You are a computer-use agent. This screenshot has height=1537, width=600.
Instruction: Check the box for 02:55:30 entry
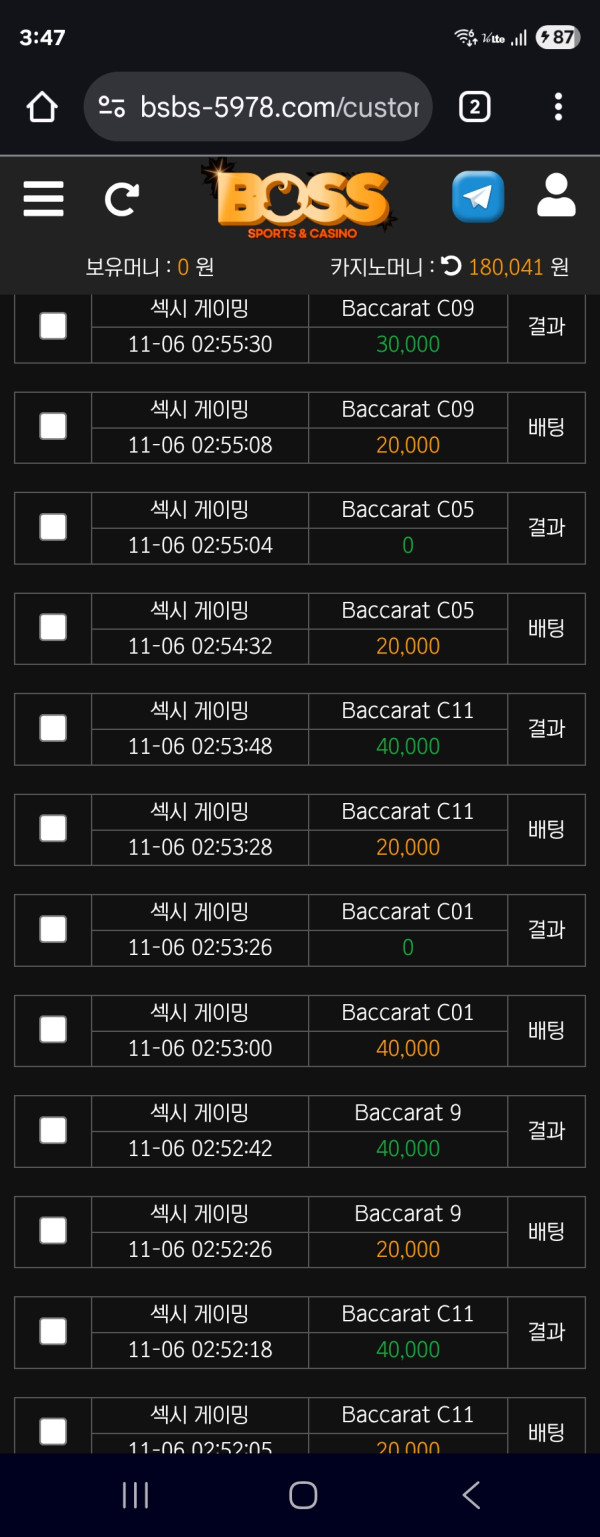point(53,326)
